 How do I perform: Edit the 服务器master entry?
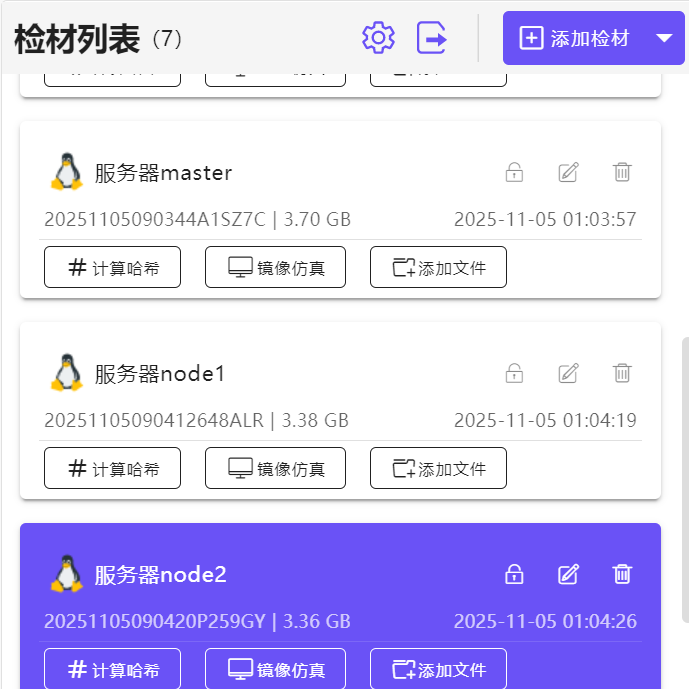pyautogui.click(x=568, y=172)
